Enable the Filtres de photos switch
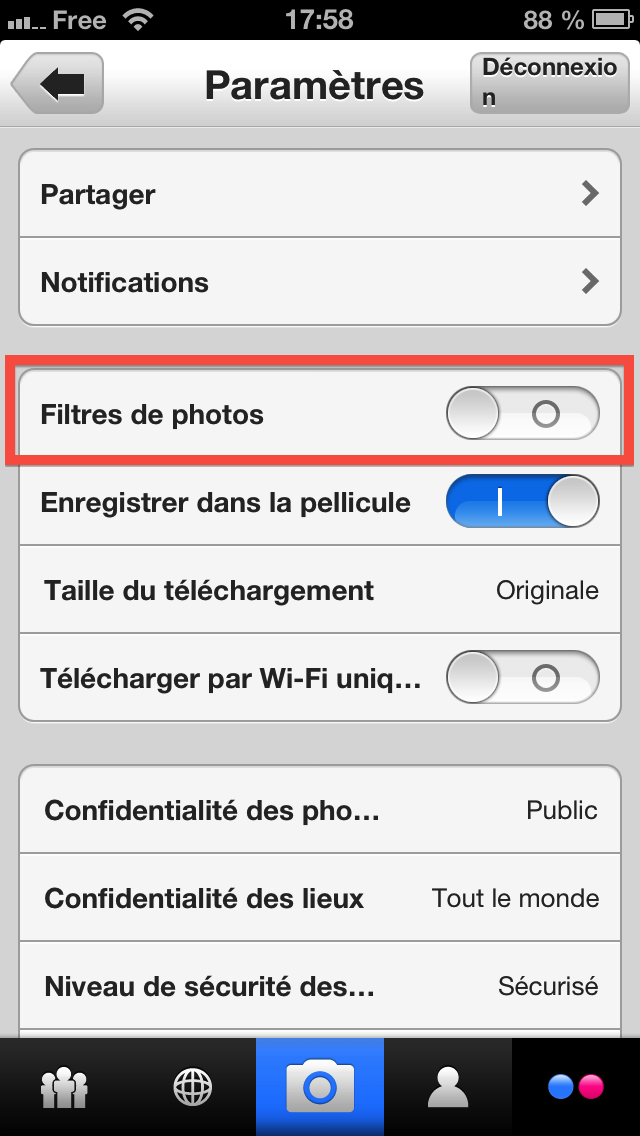The height and width of the screenshot is (1136, 640). (522, 414)
